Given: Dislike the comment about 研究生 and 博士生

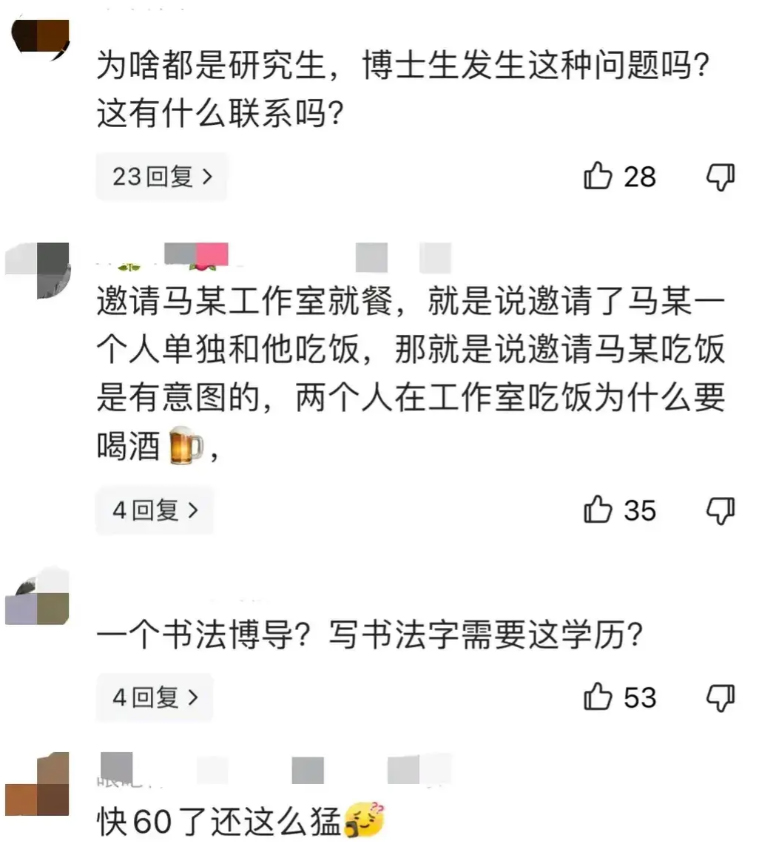Looking at the screenshot, I should click(720, 177).
